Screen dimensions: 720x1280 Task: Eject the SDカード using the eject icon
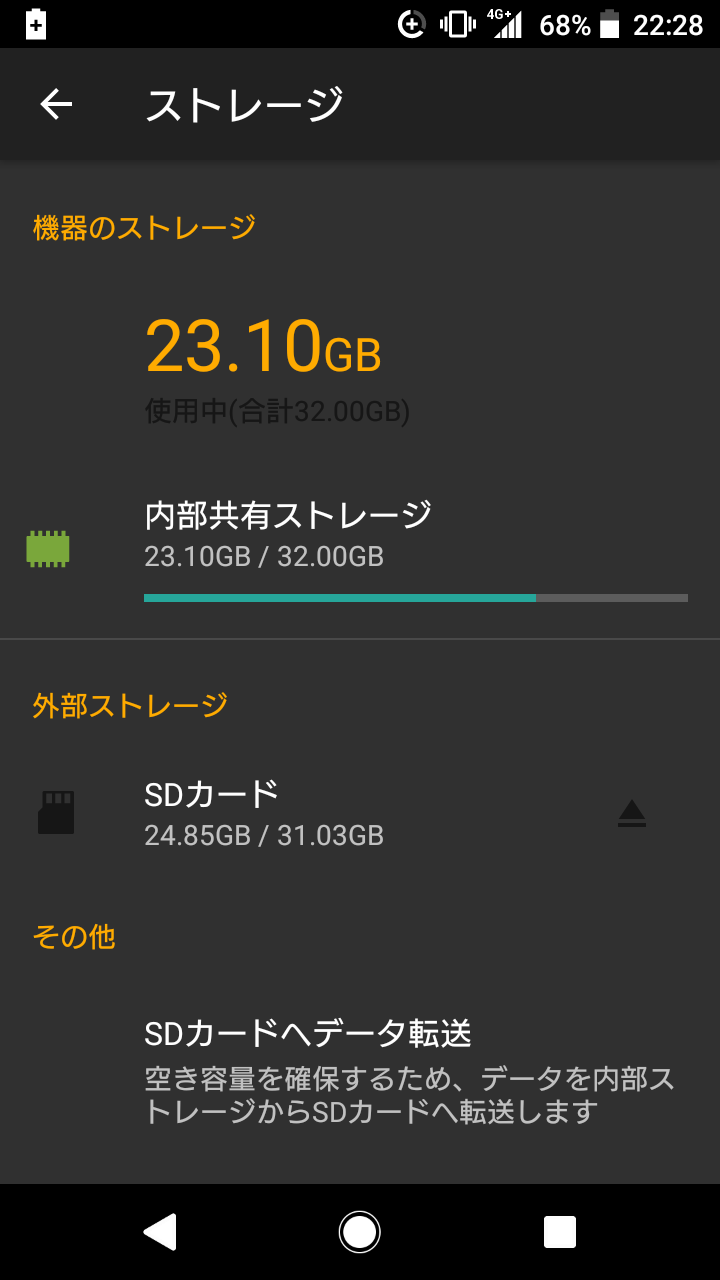(x=632, y=813)
